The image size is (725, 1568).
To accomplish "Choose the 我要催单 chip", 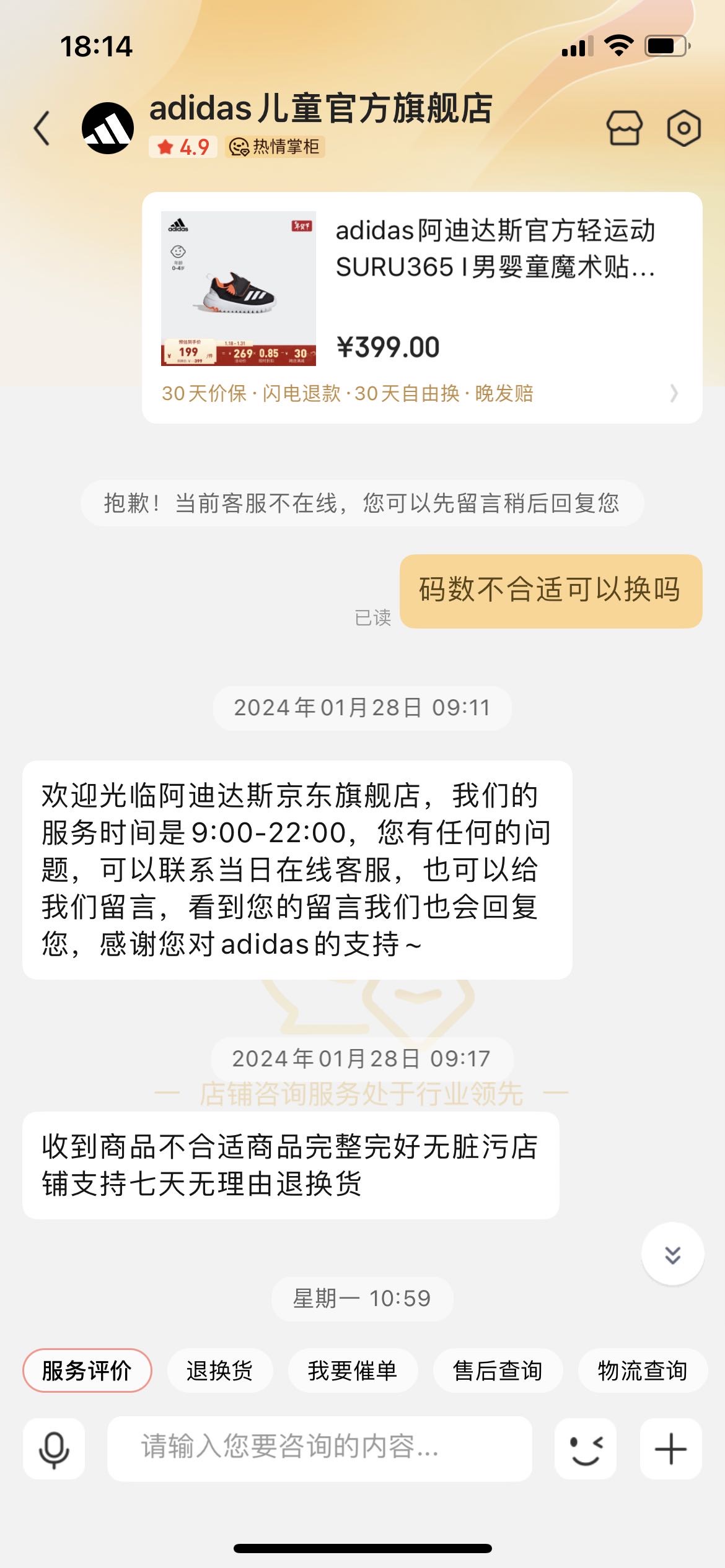I will (x=353, y=1370).
